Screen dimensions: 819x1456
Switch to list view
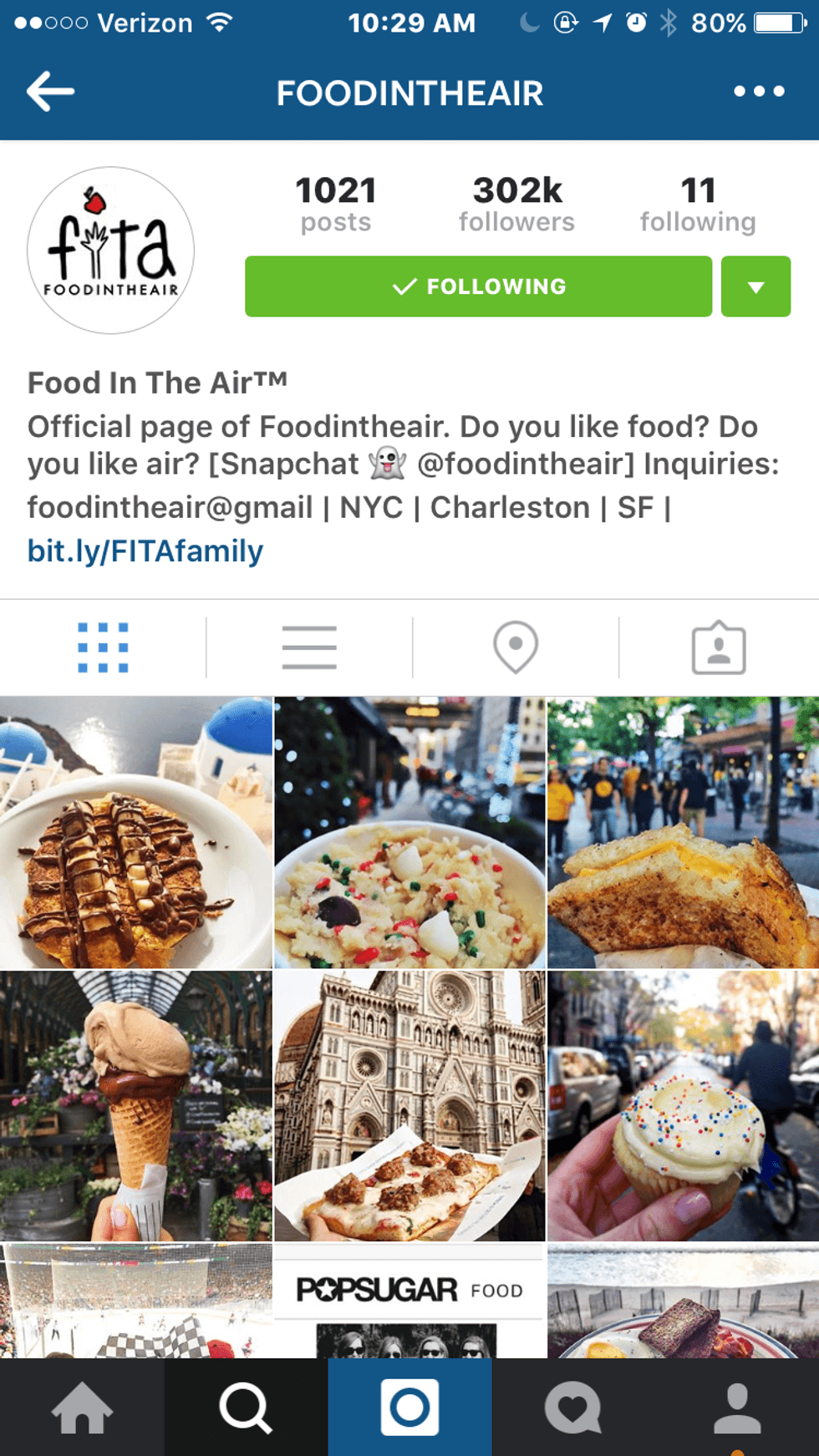309,647
